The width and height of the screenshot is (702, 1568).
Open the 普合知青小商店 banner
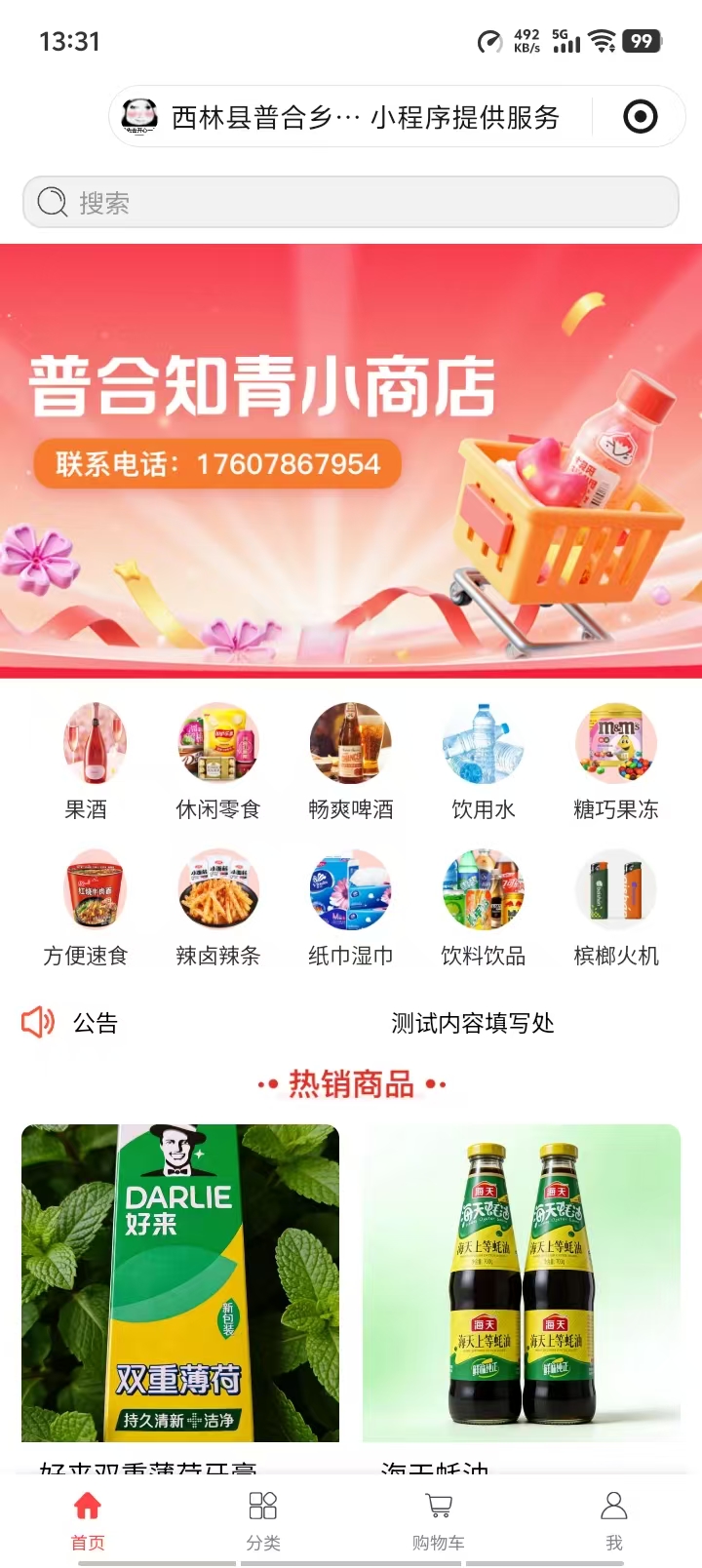point(351,460)
